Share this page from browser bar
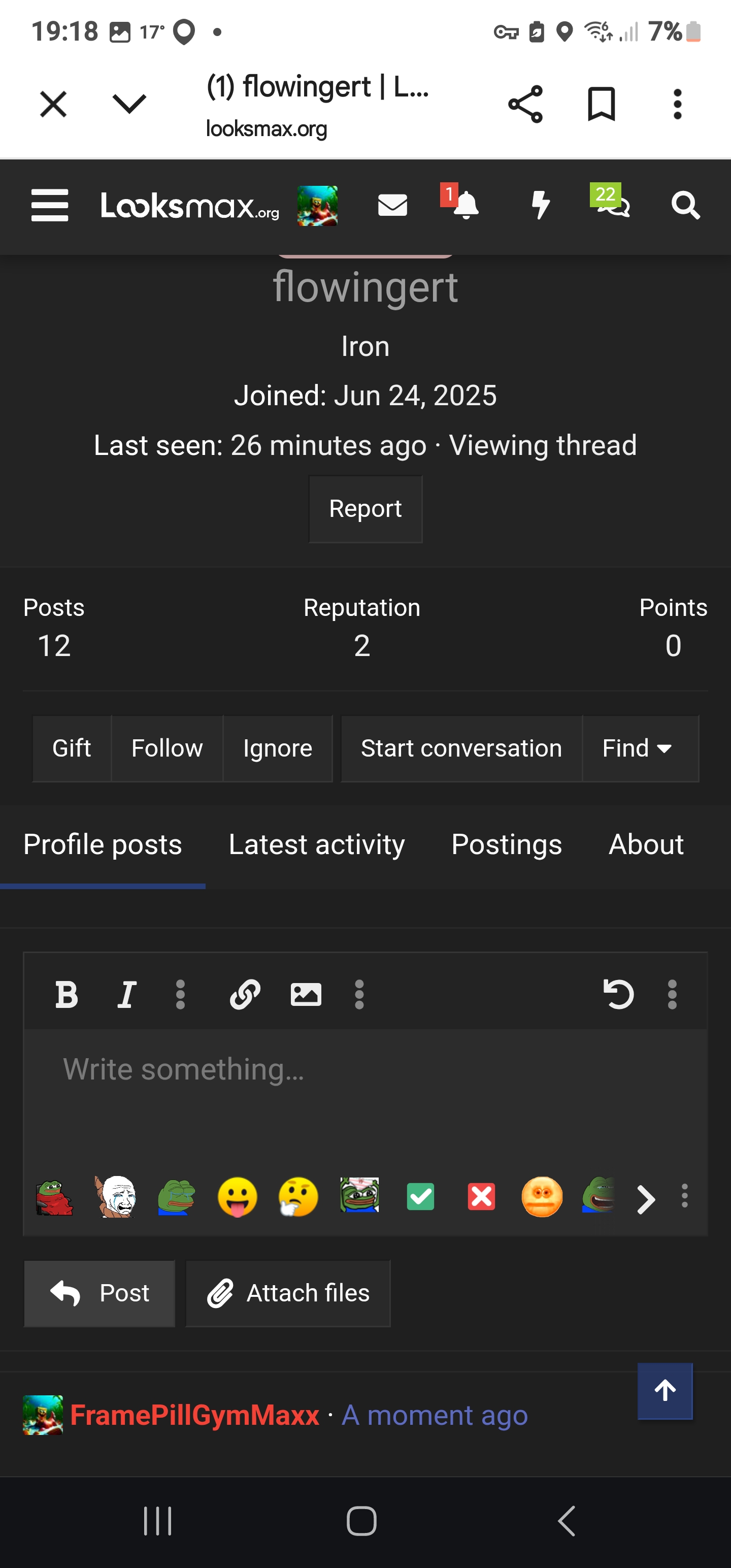 (525, 104)
